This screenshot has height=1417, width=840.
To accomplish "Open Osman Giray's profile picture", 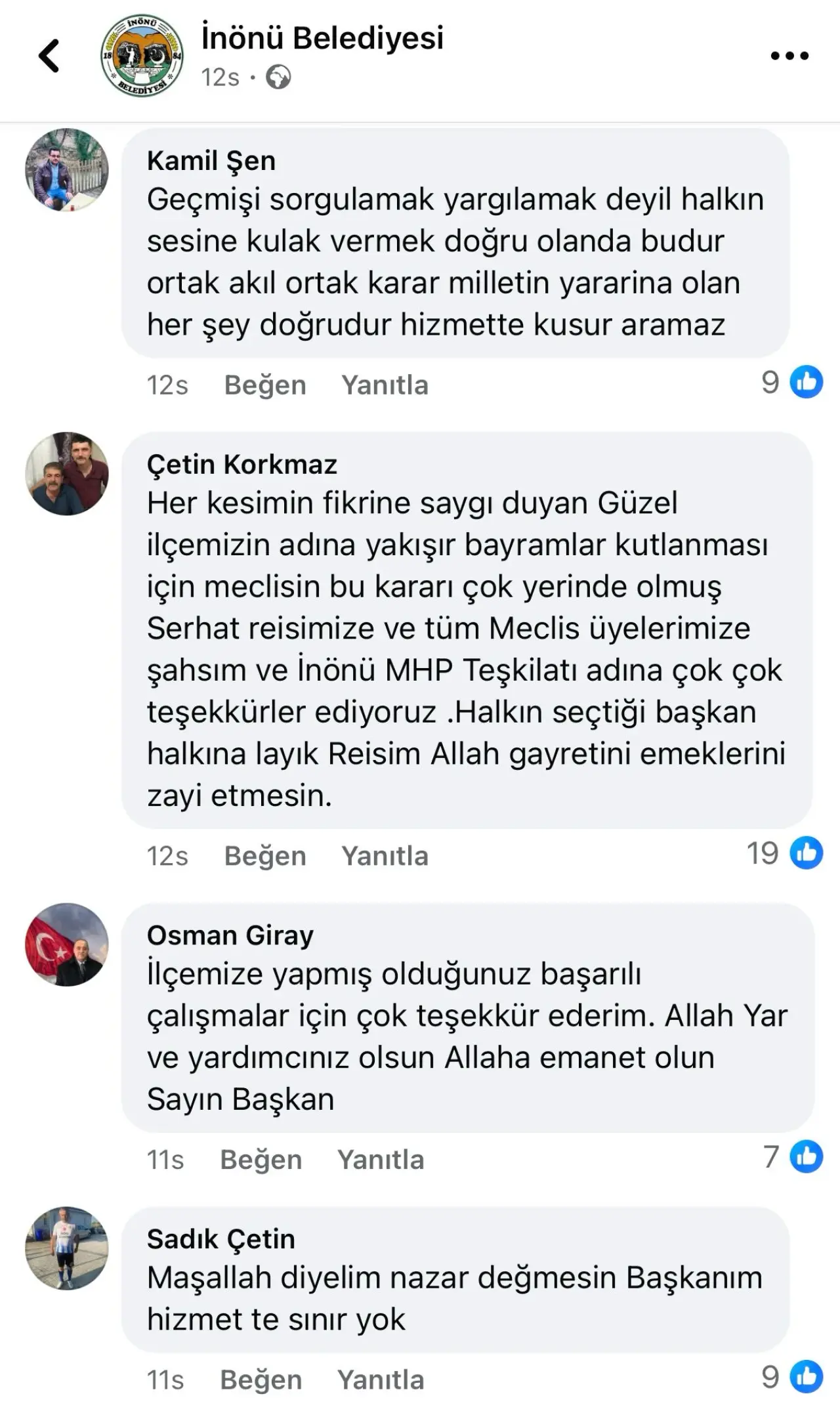I will (67, 944).
